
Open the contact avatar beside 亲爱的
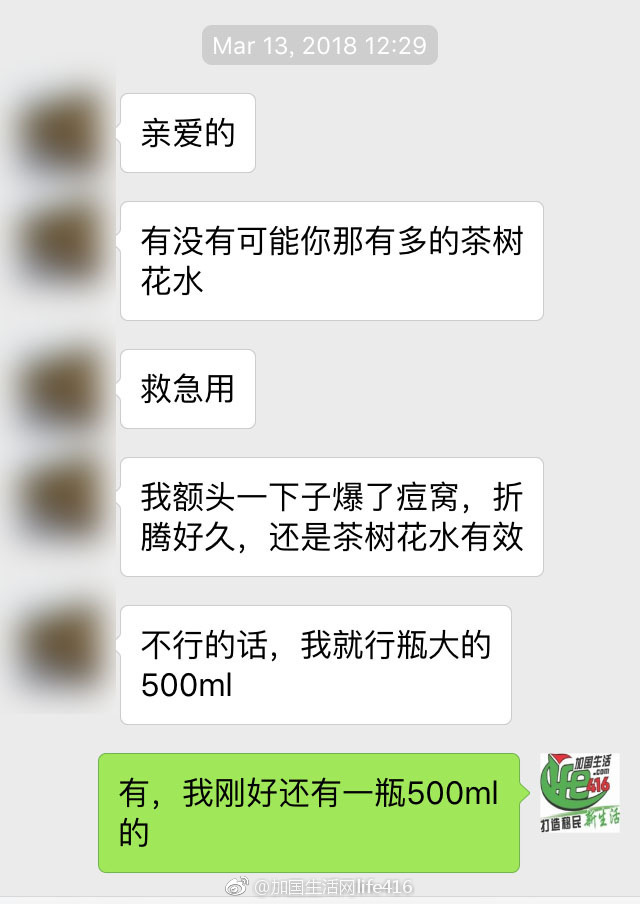(x=64, y=132)
